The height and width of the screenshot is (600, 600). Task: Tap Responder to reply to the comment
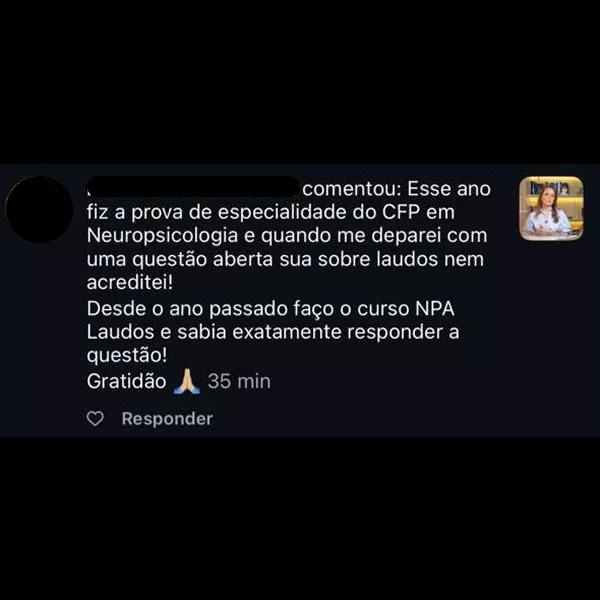(x=167, y=420)
